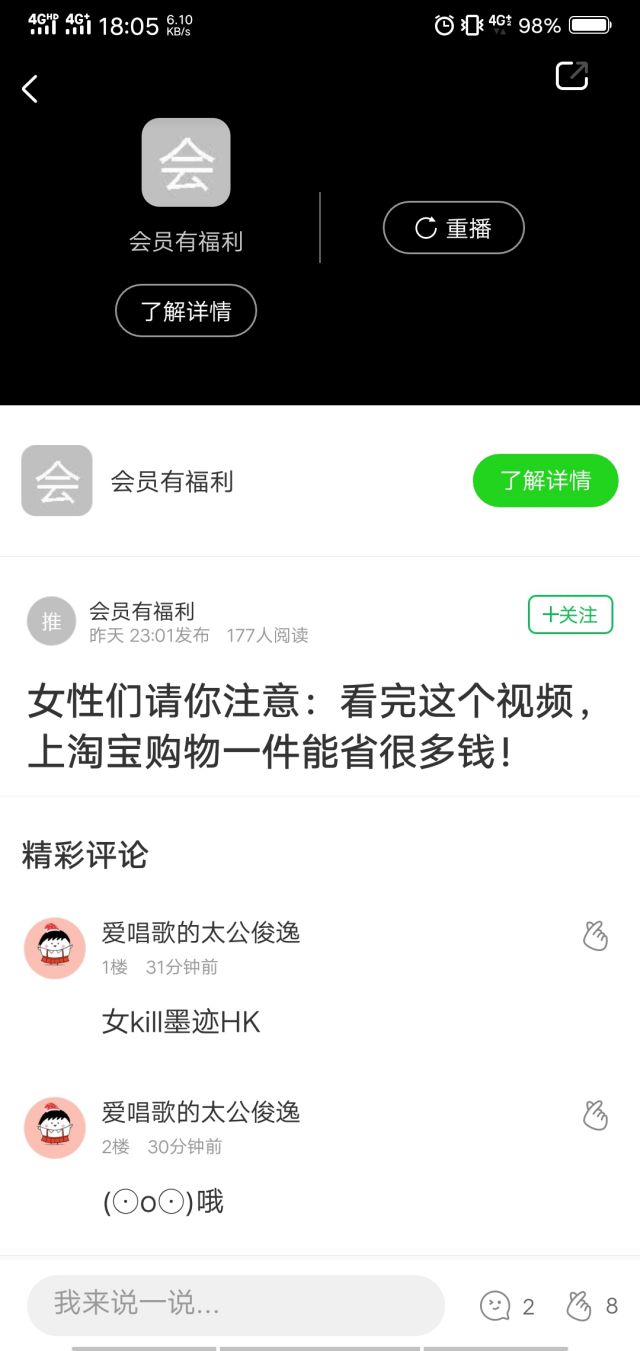Tap the outlined 了解详情 button in video area

pos(186,311)
